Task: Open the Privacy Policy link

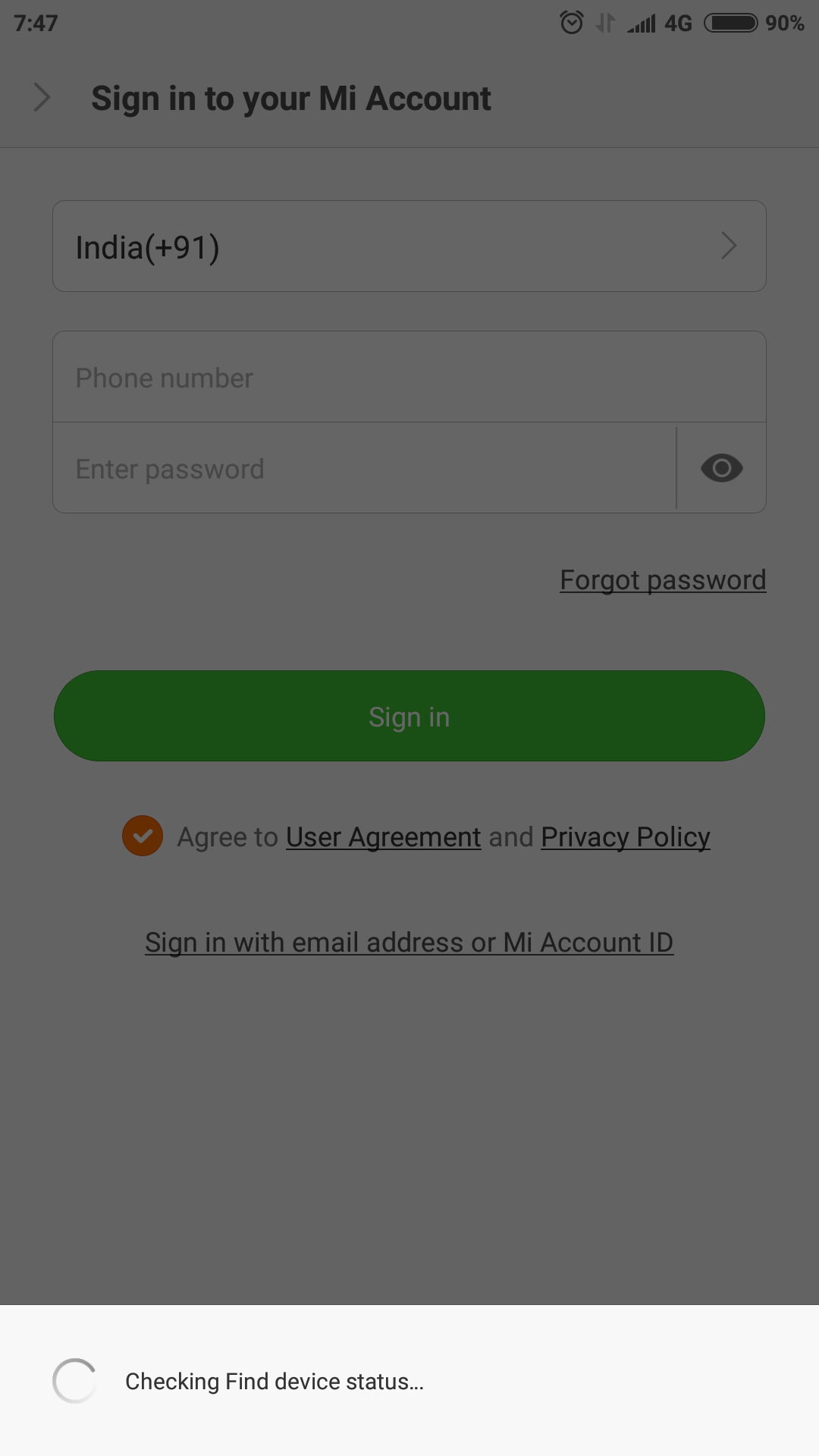Action: (626, 837)
